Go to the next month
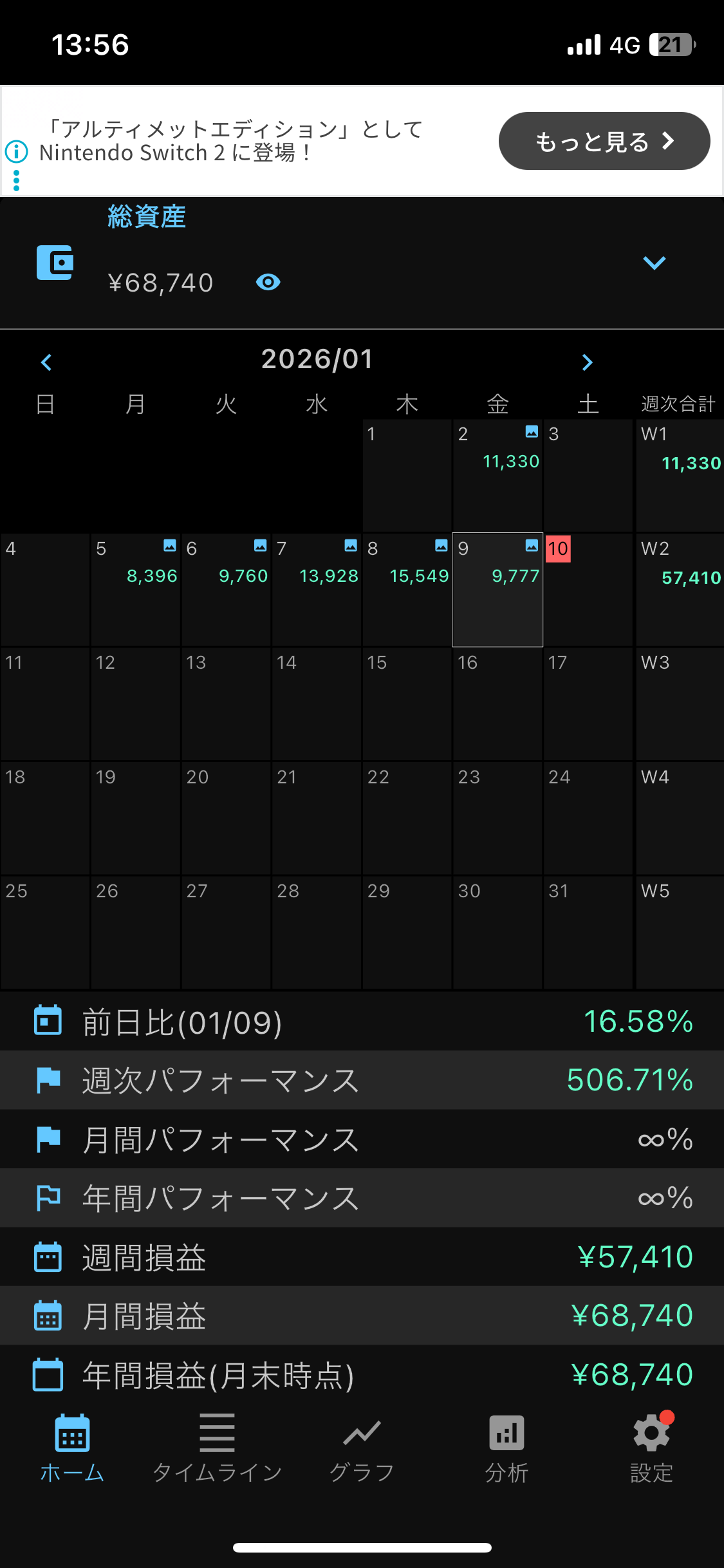This screenshot has width=724, height=1568. click(587, 362)
